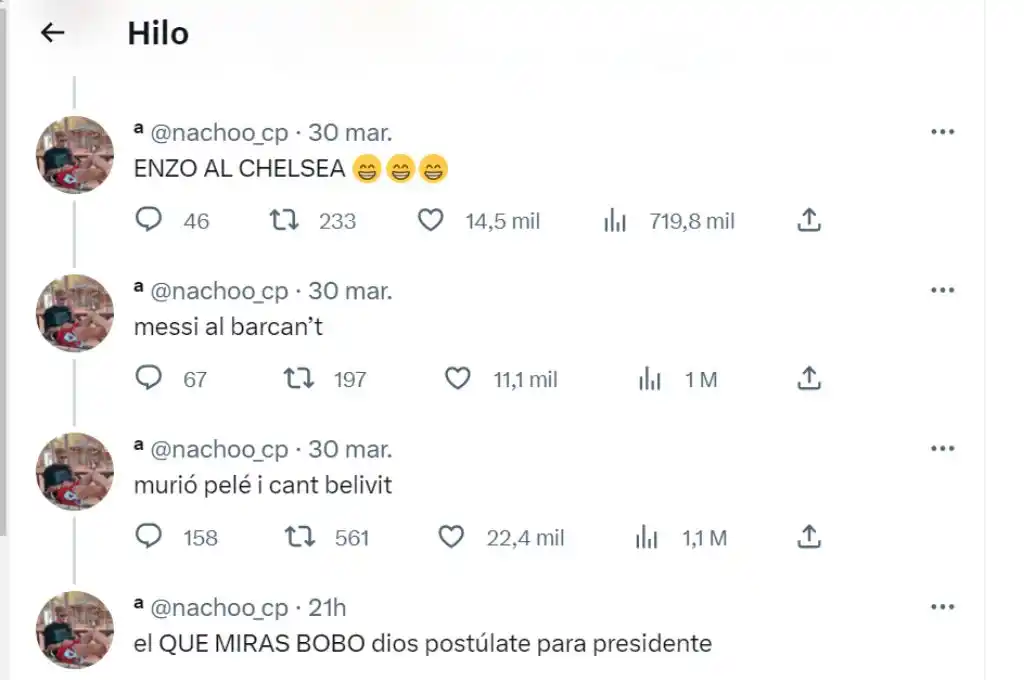
Task: Open profile picture on QUE MIRAS BOBO tweet
Action: [75, 629]
